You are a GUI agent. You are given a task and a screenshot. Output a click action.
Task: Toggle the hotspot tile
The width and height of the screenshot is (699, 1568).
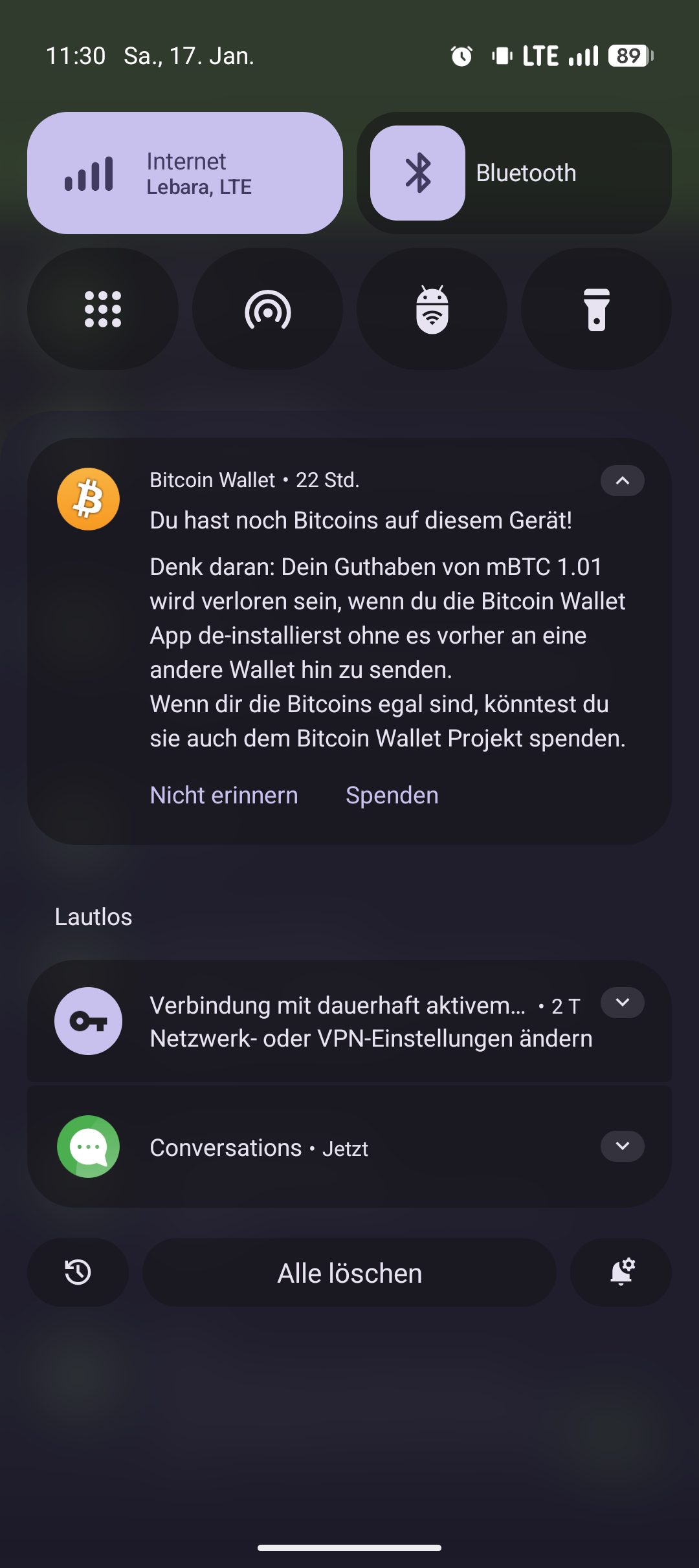pos(267,309)
